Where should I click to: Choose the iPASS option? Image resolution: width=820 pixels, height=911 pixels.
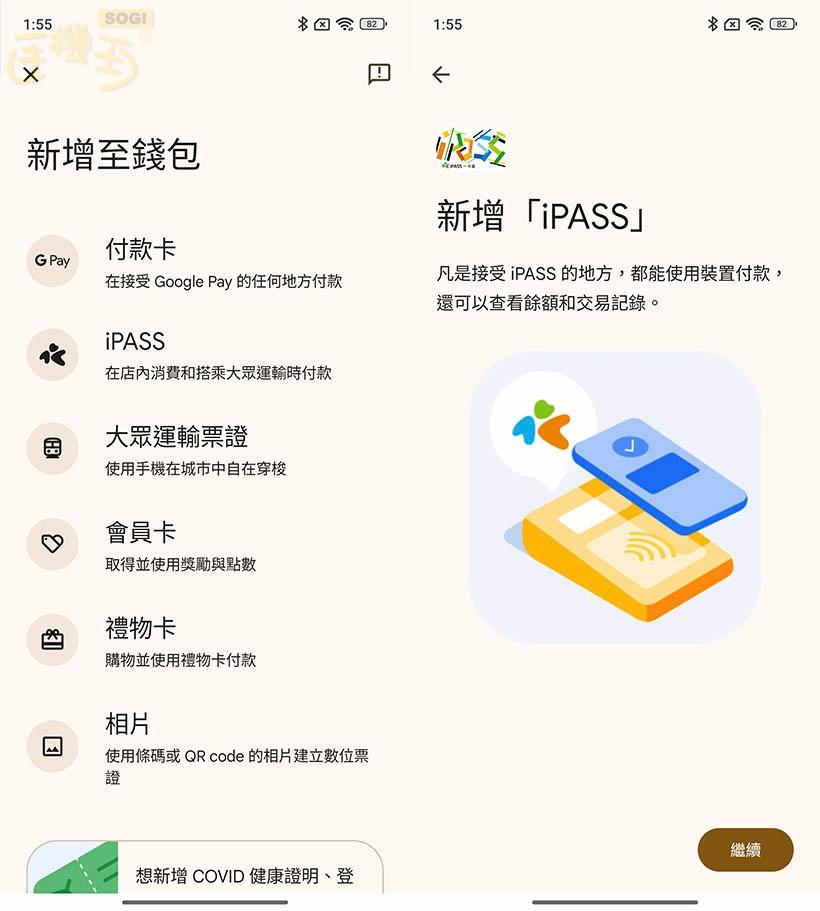(x=200, y=355)
